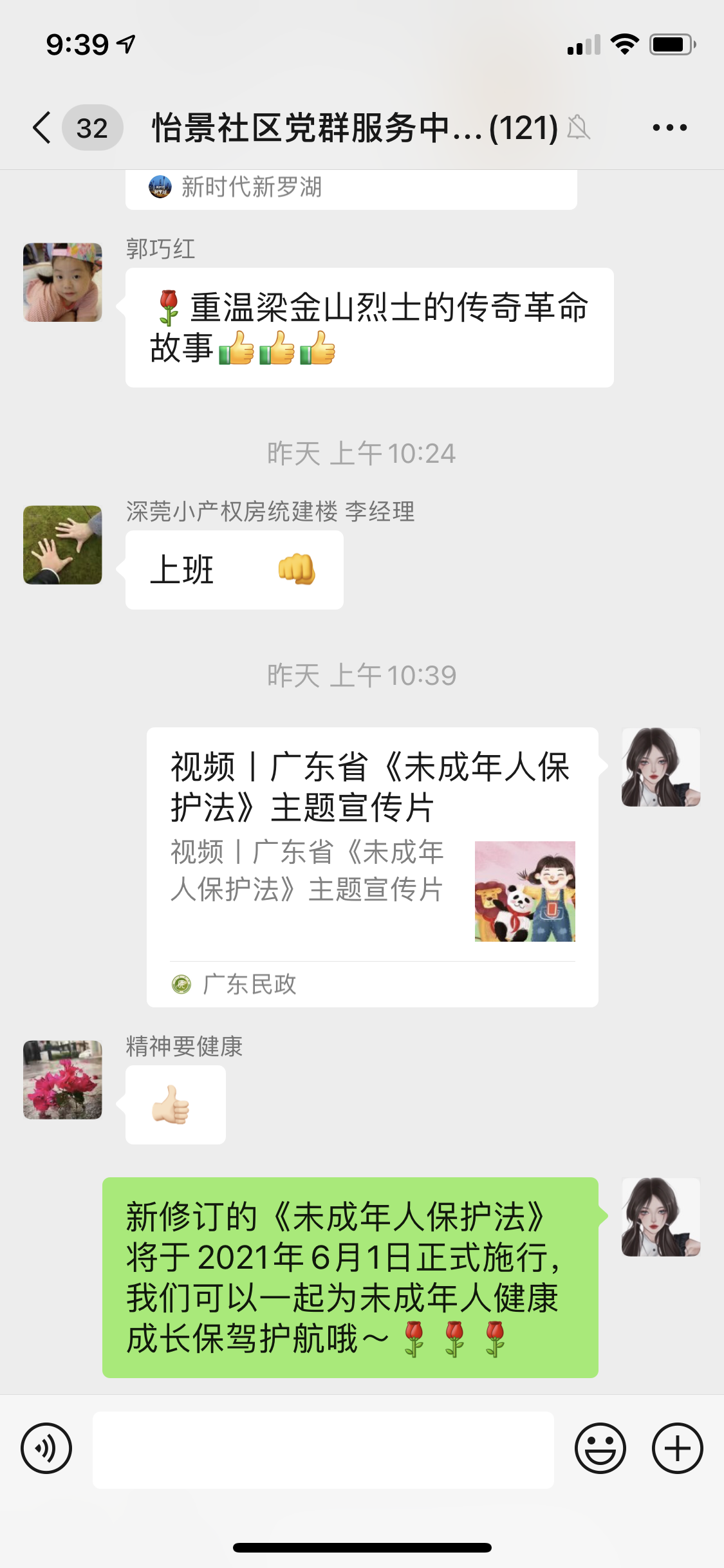Switch to voice message input
Viewport: 724px width, 1568px height.
click(46, 1448)
